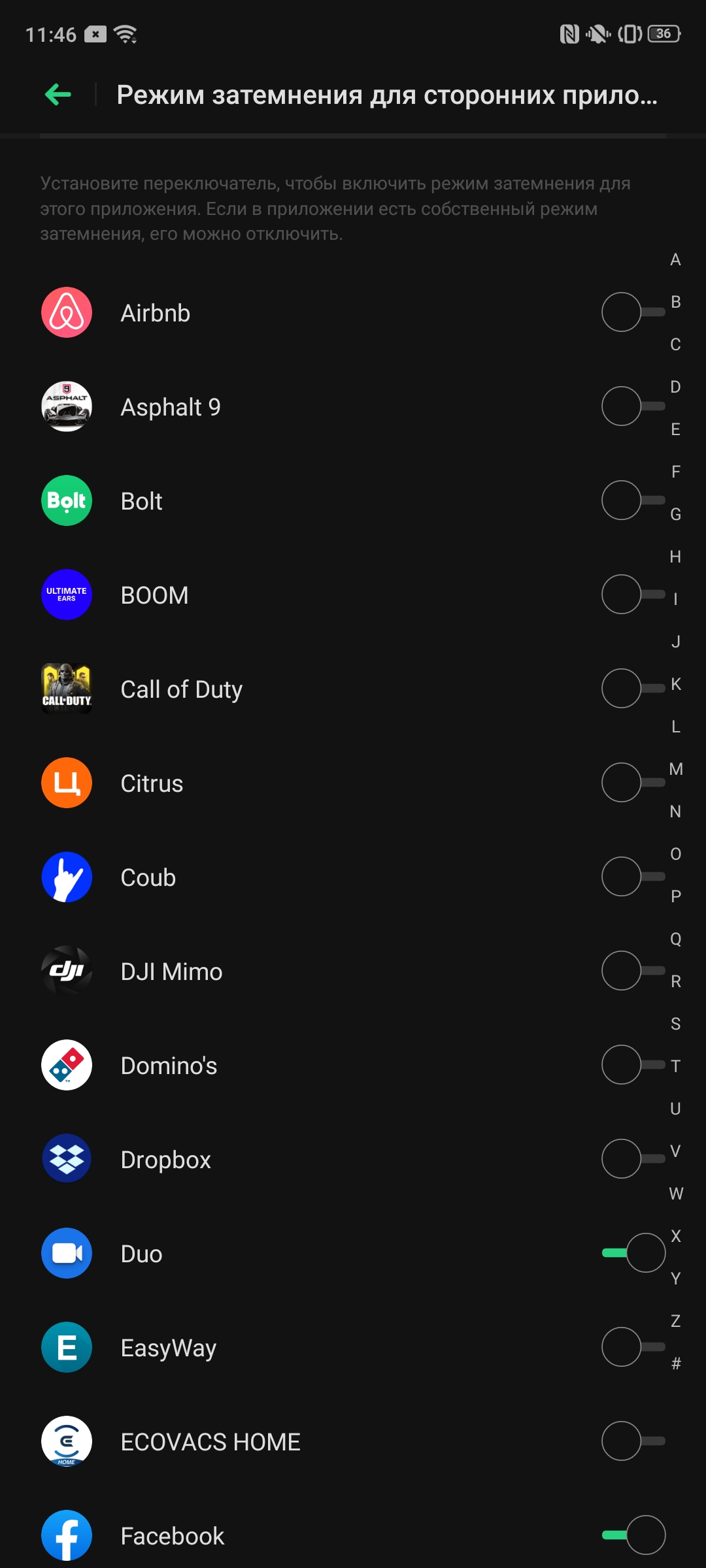Toggle the Bolt dark mode switch

[x=632, y=500]
